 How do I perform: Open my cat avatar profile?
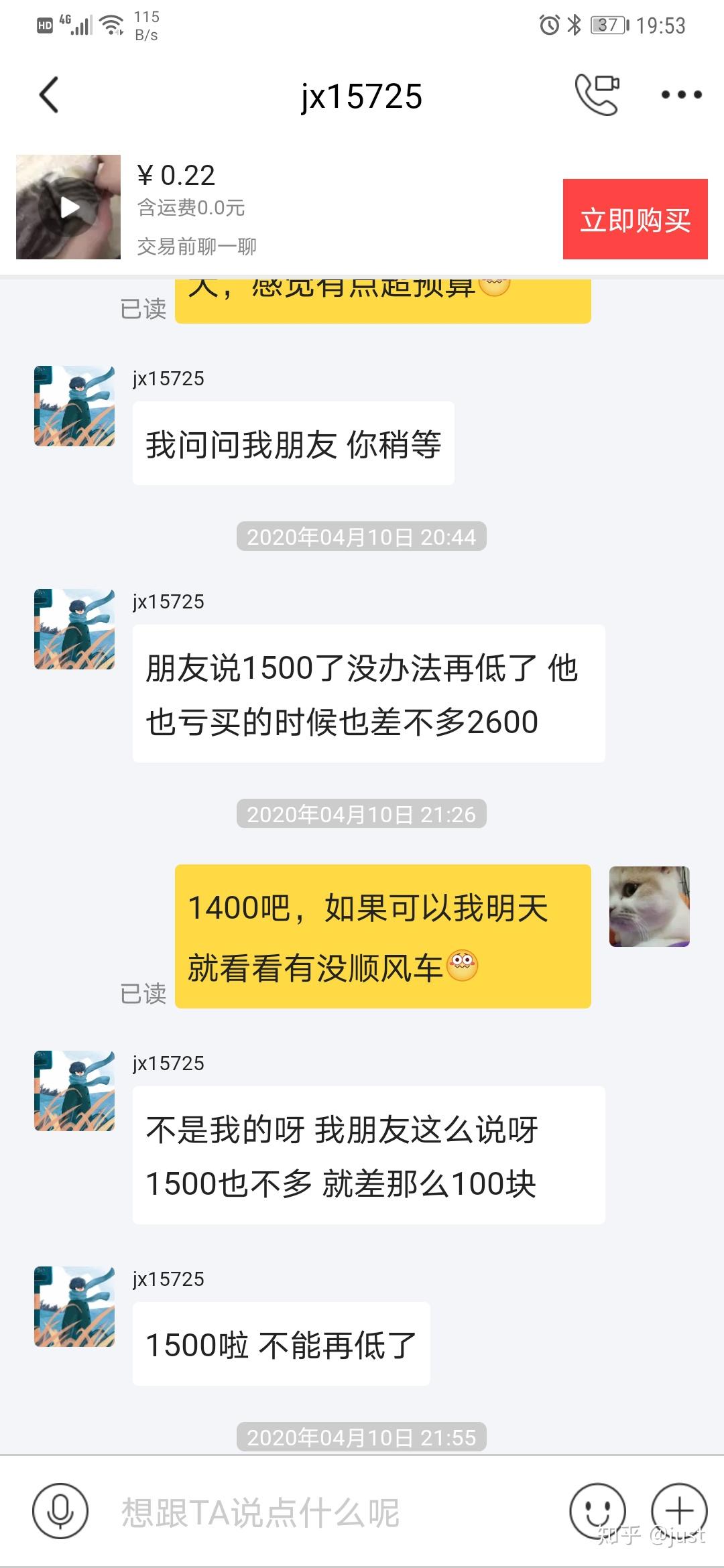(x=649, y=907)
